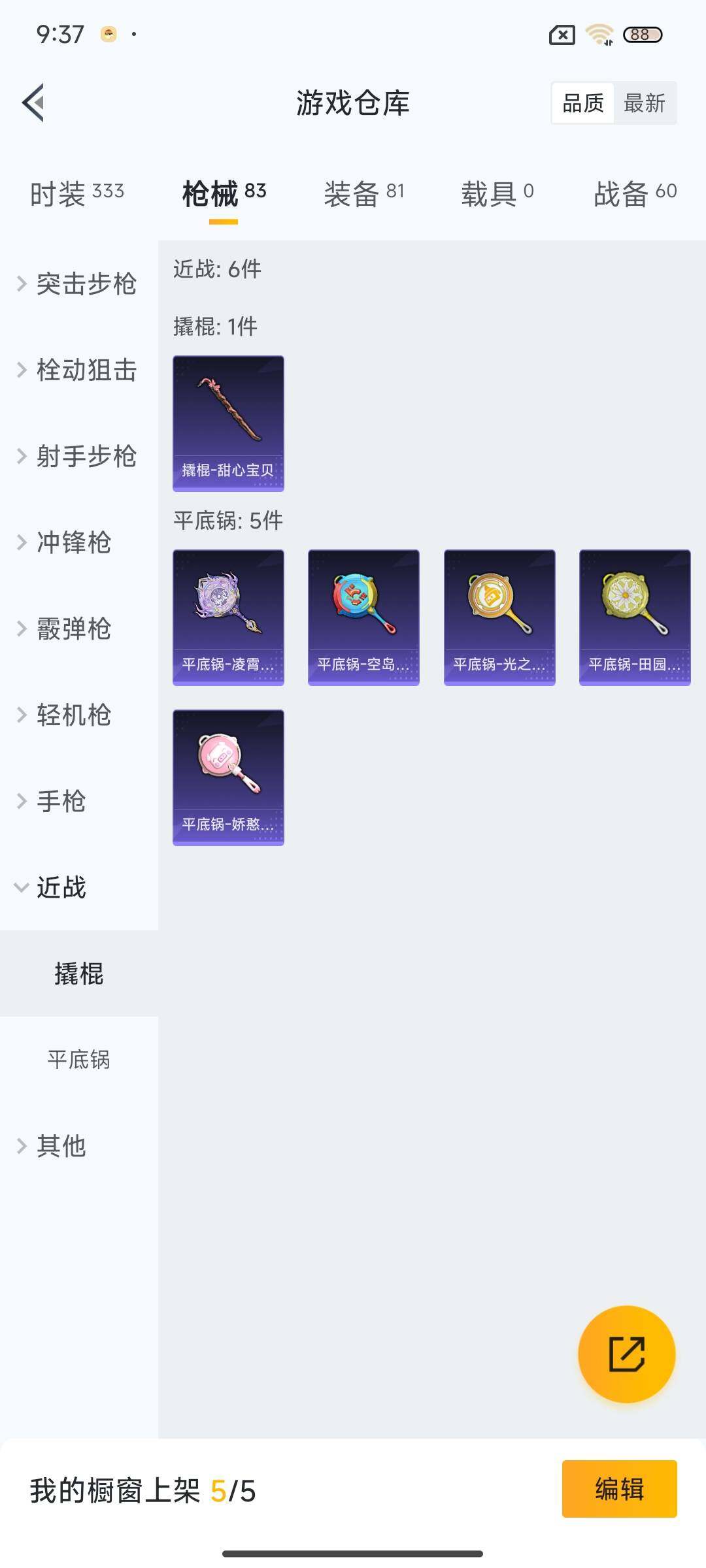The height and width of the screenshot is (1568, 706).
Task: Open the 平底锅-田园 item card
Action: (x=635, y=617)
